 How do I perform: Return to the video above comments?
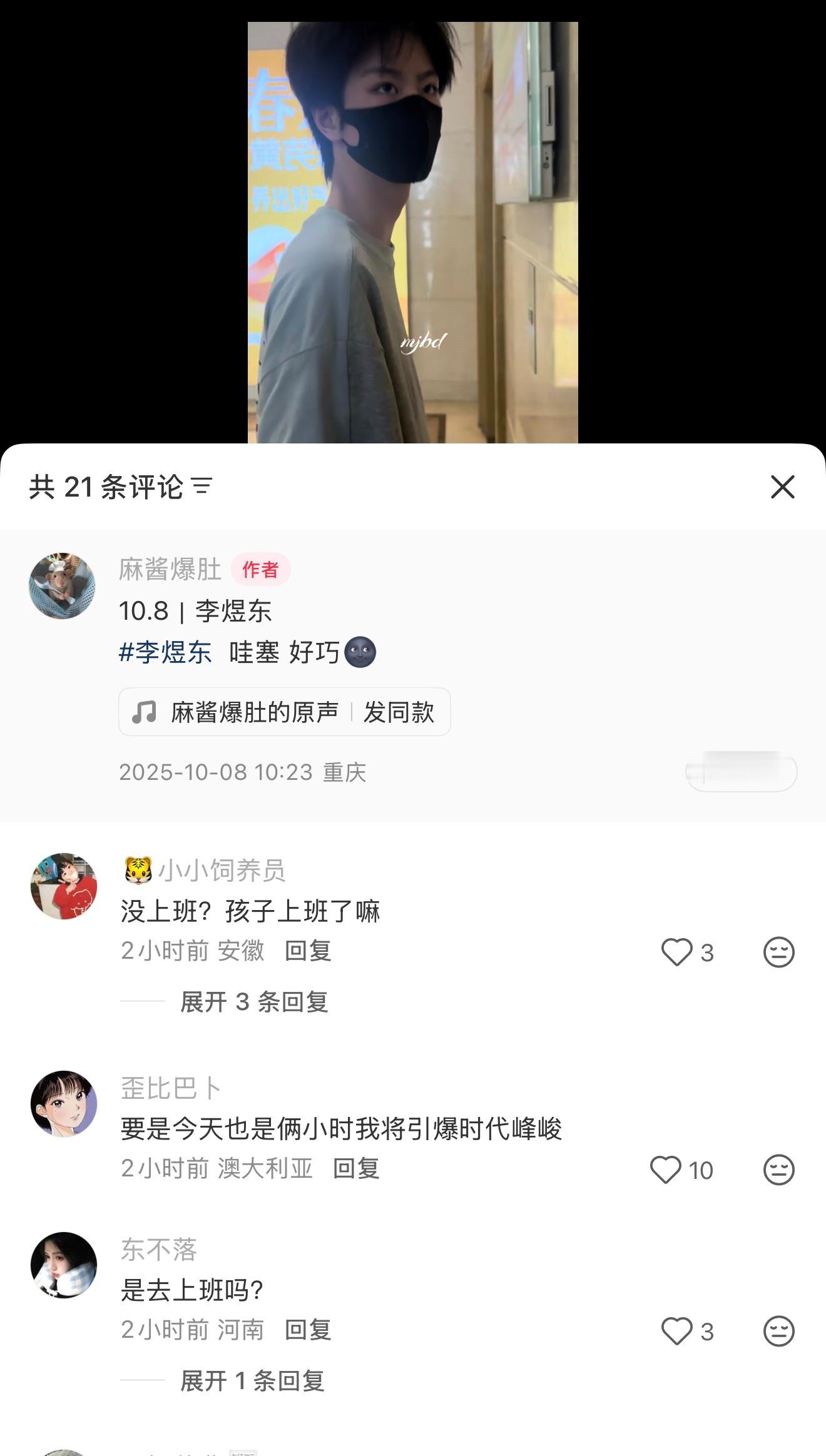[x=413, y=231]
